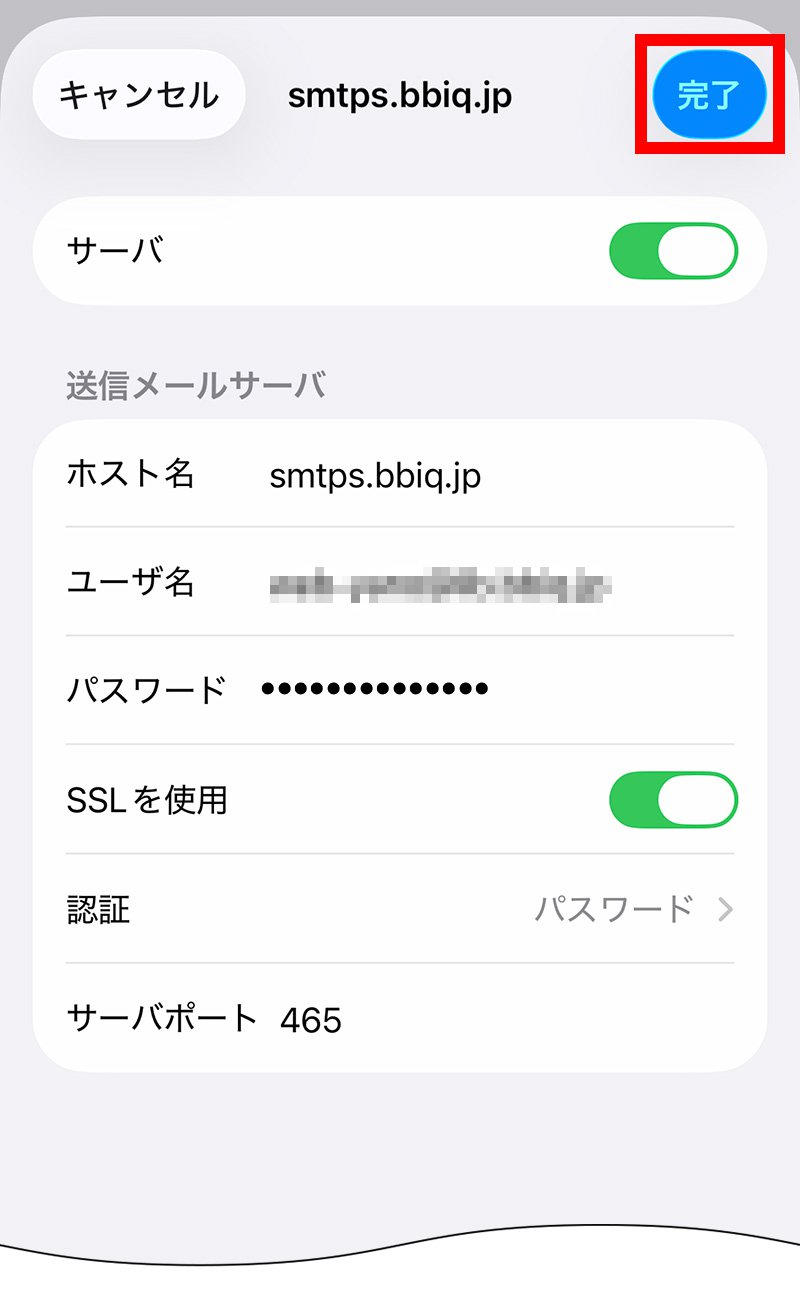The height and width of the screenshot is (1300, 800).
Task: Select the パスワード value in the 認証 row
Action: (x=613, y=909)
